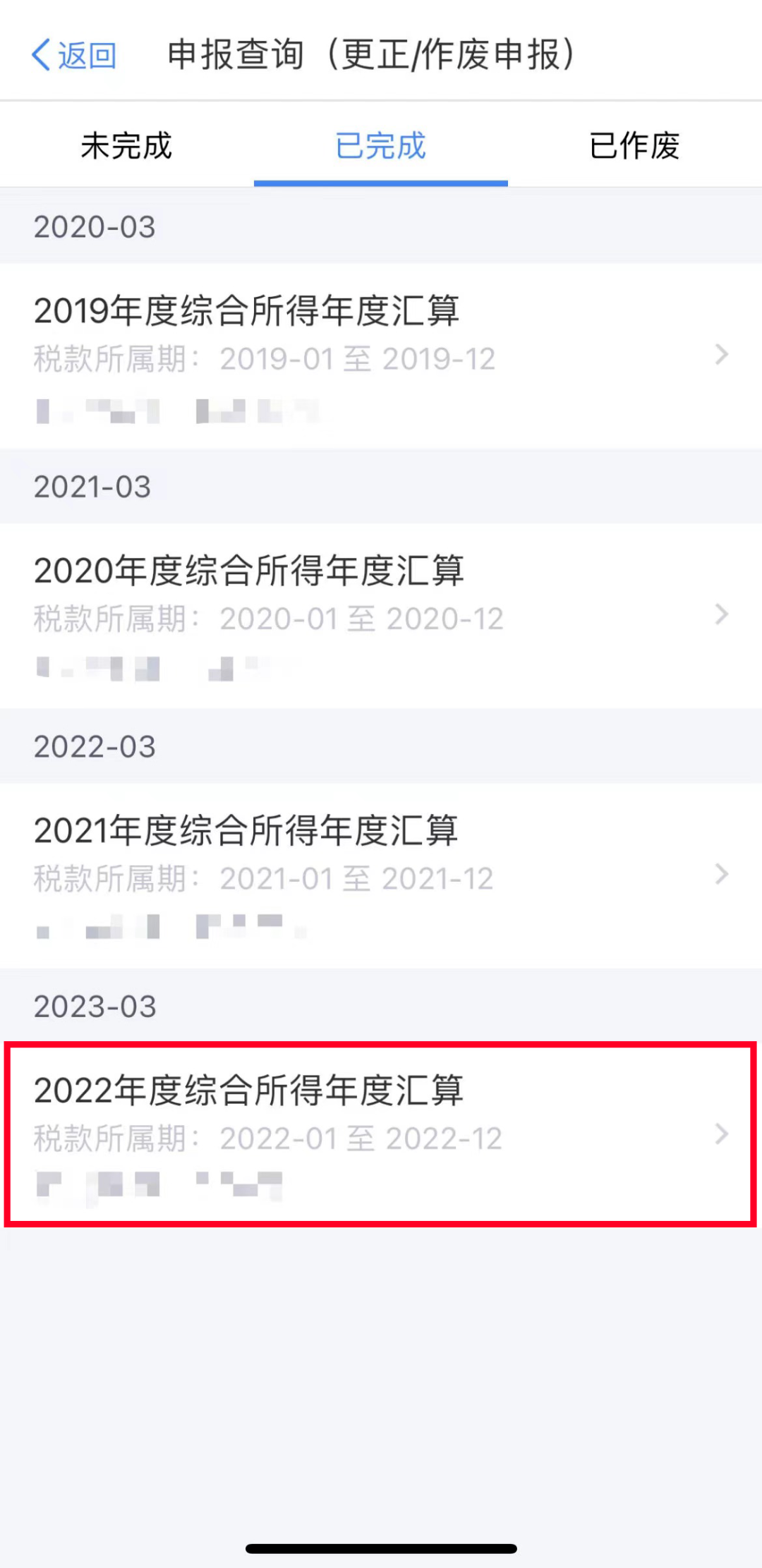Open 2021年度综合所得年度汇算 record
This screenshot has height=1568, width=762.
coord(381,875)
